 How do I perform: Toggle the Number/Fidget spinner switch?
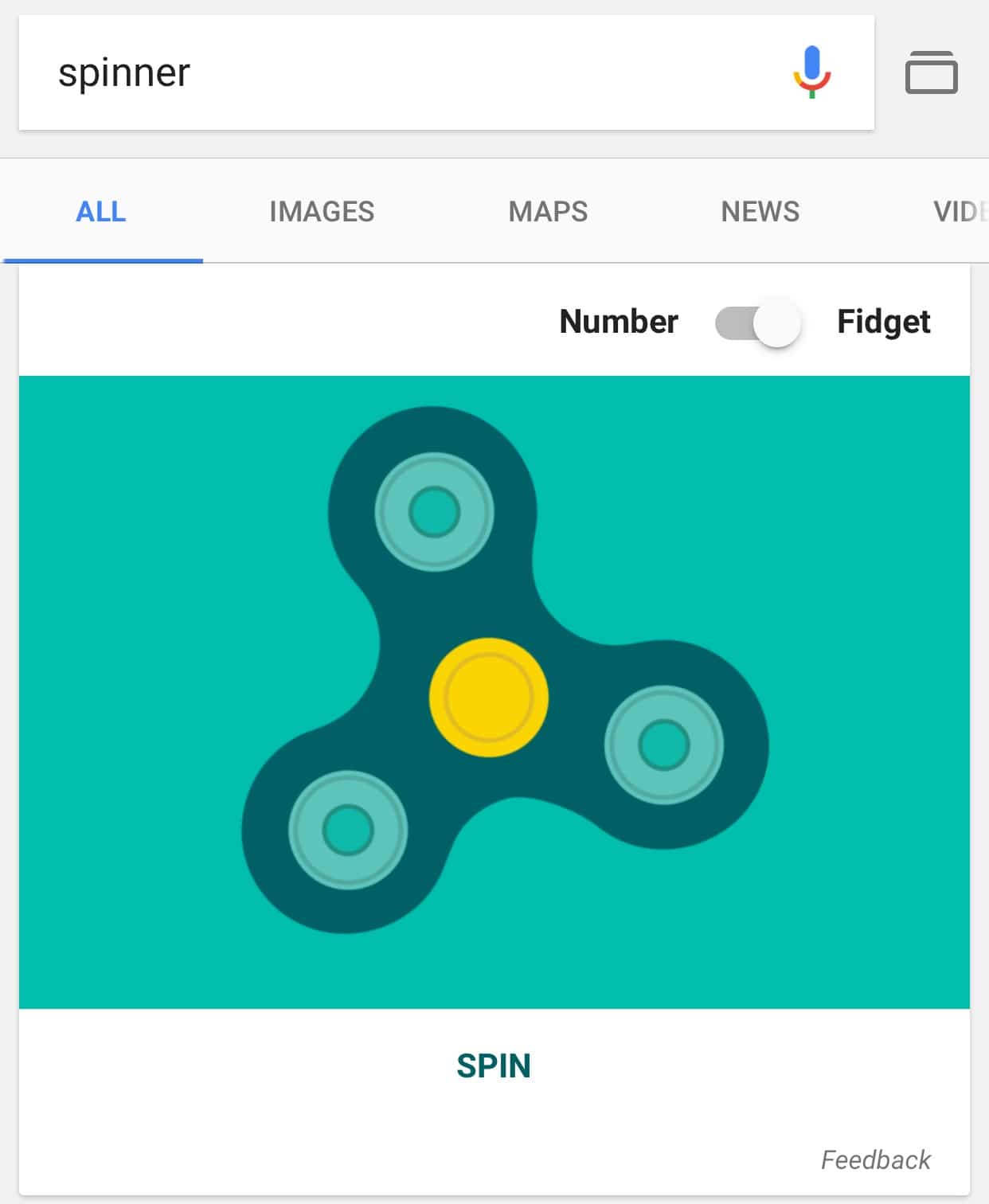tap(757, 322)
